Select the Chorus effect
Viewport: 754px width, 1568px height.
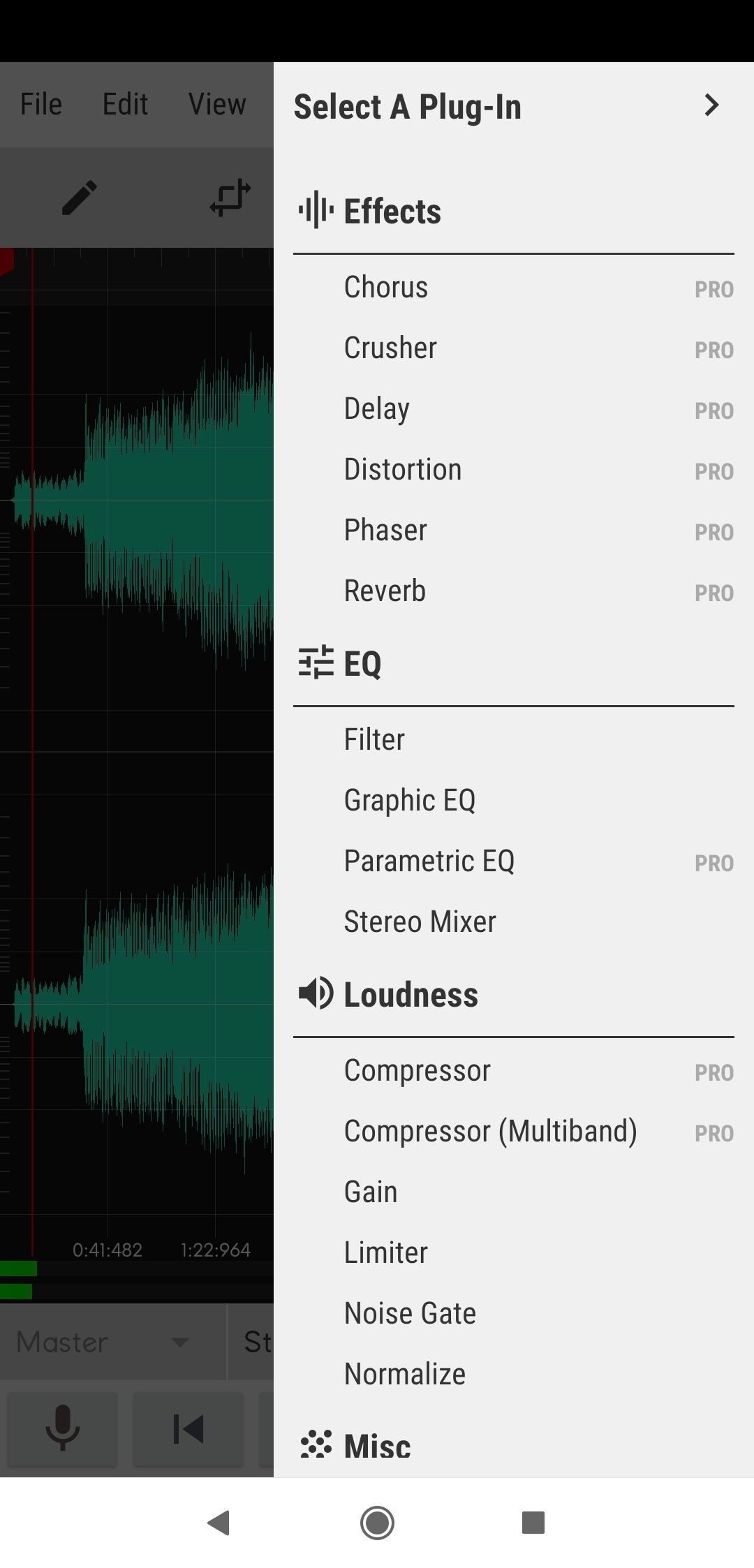coord(386,288)
